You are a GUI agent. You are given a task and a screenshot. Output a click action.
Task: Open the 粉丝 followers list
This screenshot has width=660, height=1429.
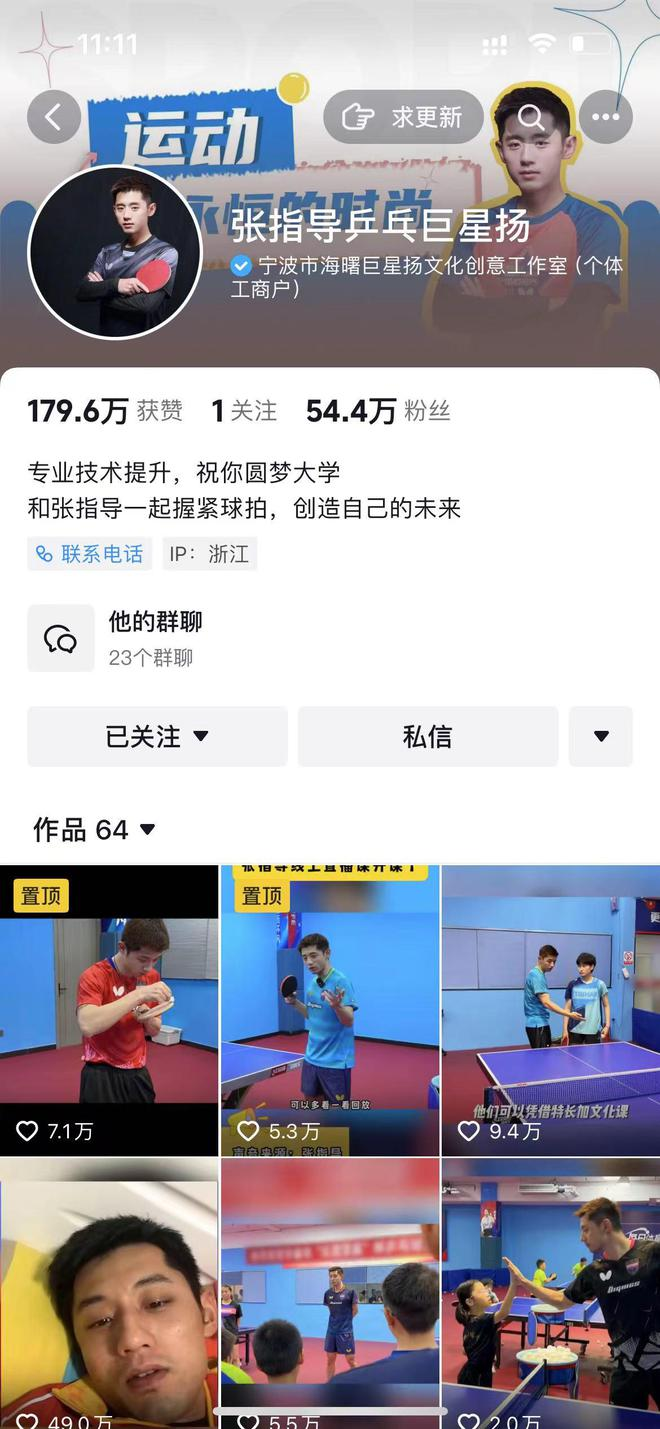tap(378, 411)
